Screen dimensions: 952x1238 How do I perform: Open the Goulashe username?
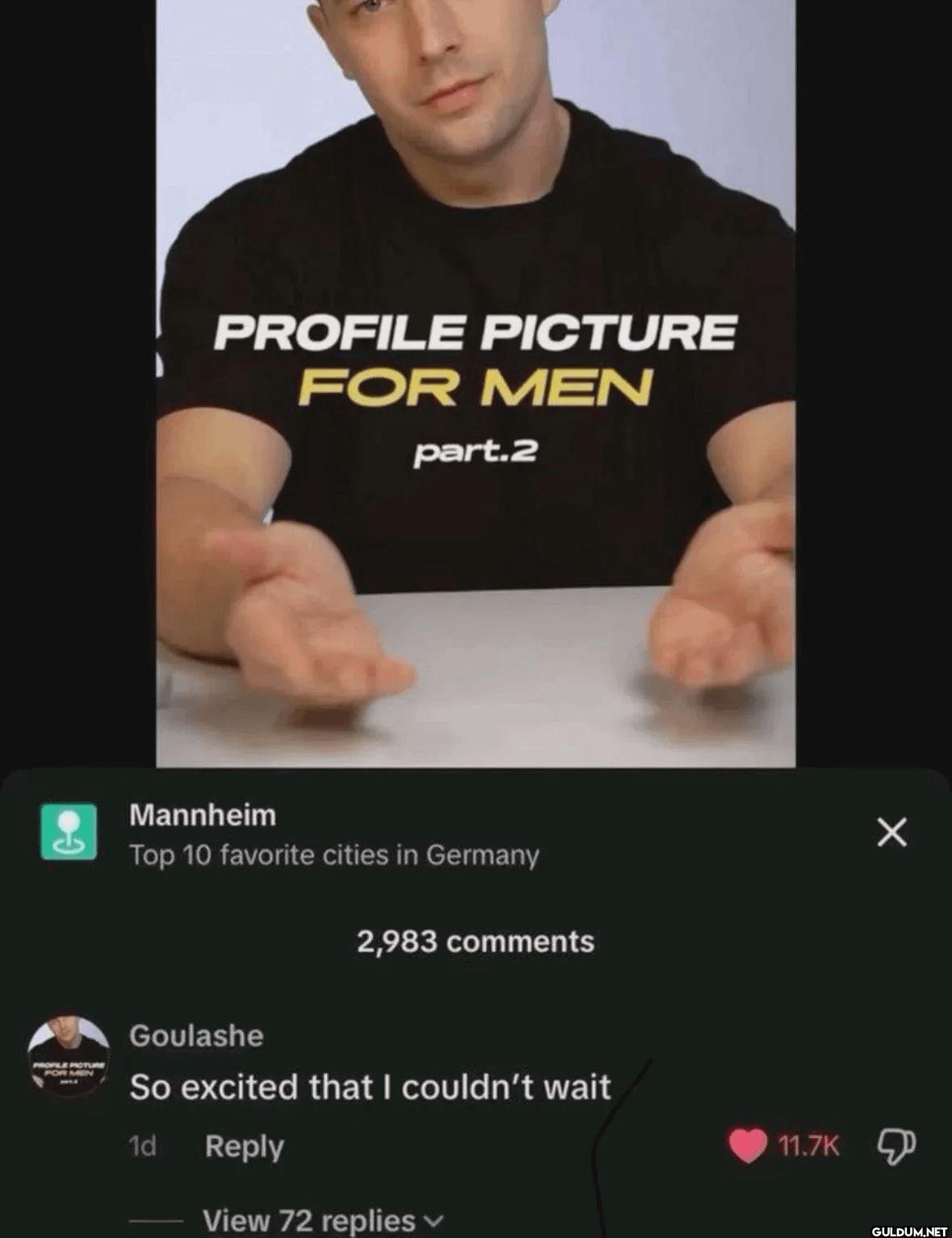click(196, 1036)
